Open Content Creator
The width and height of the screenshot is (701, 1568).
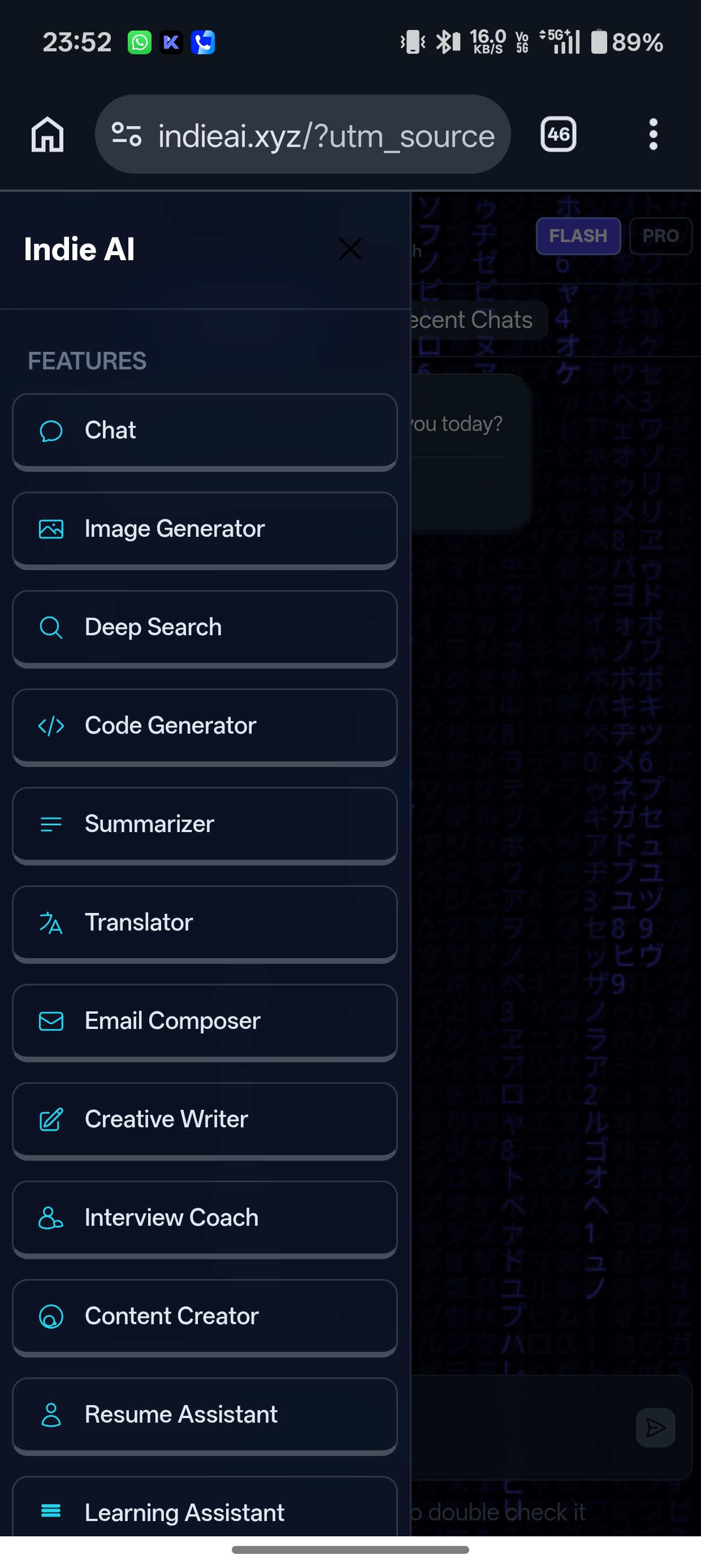205,1317
